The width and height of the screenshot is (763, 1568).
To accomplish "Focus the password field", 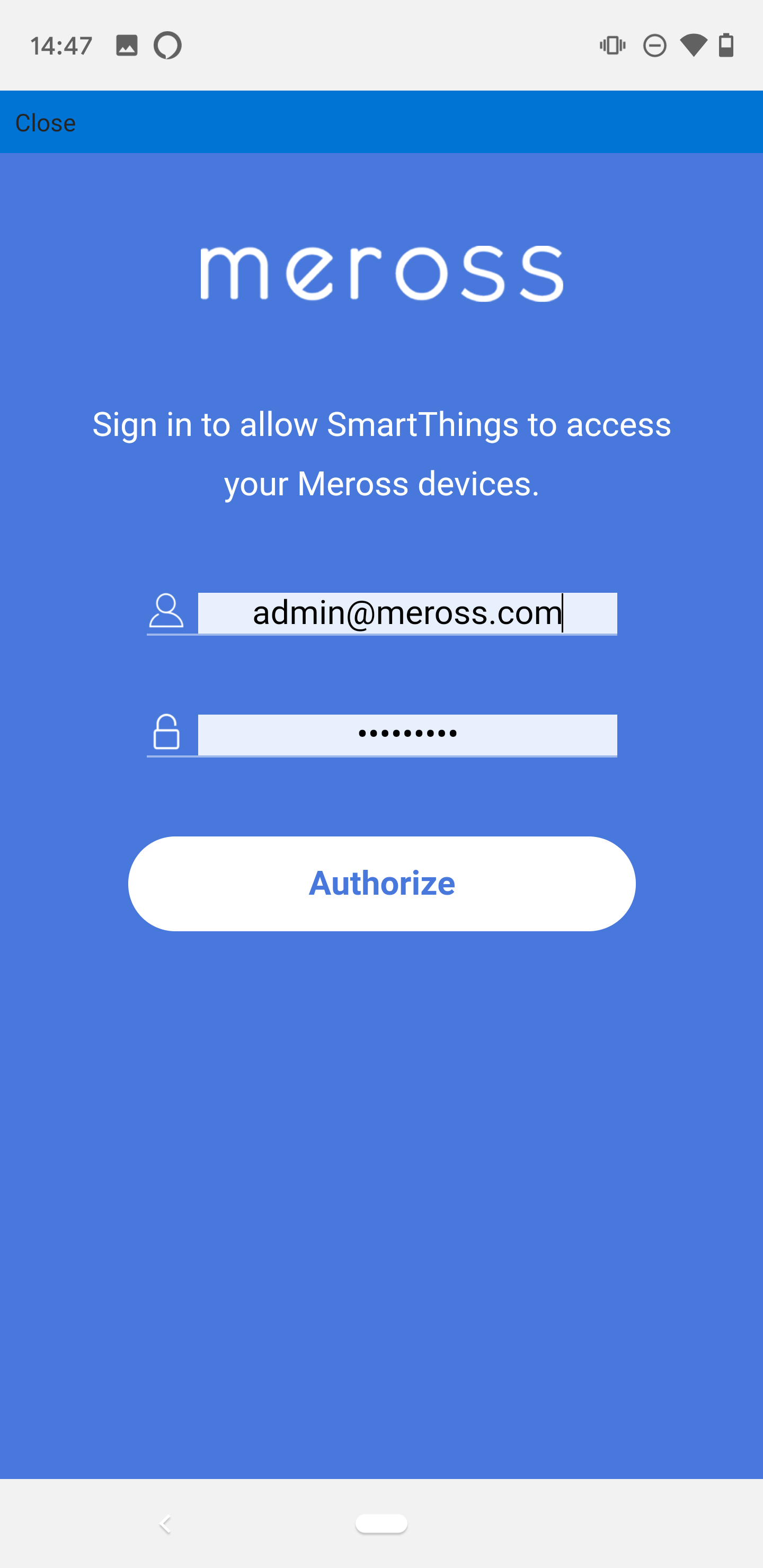I will (x=407, y=735).
